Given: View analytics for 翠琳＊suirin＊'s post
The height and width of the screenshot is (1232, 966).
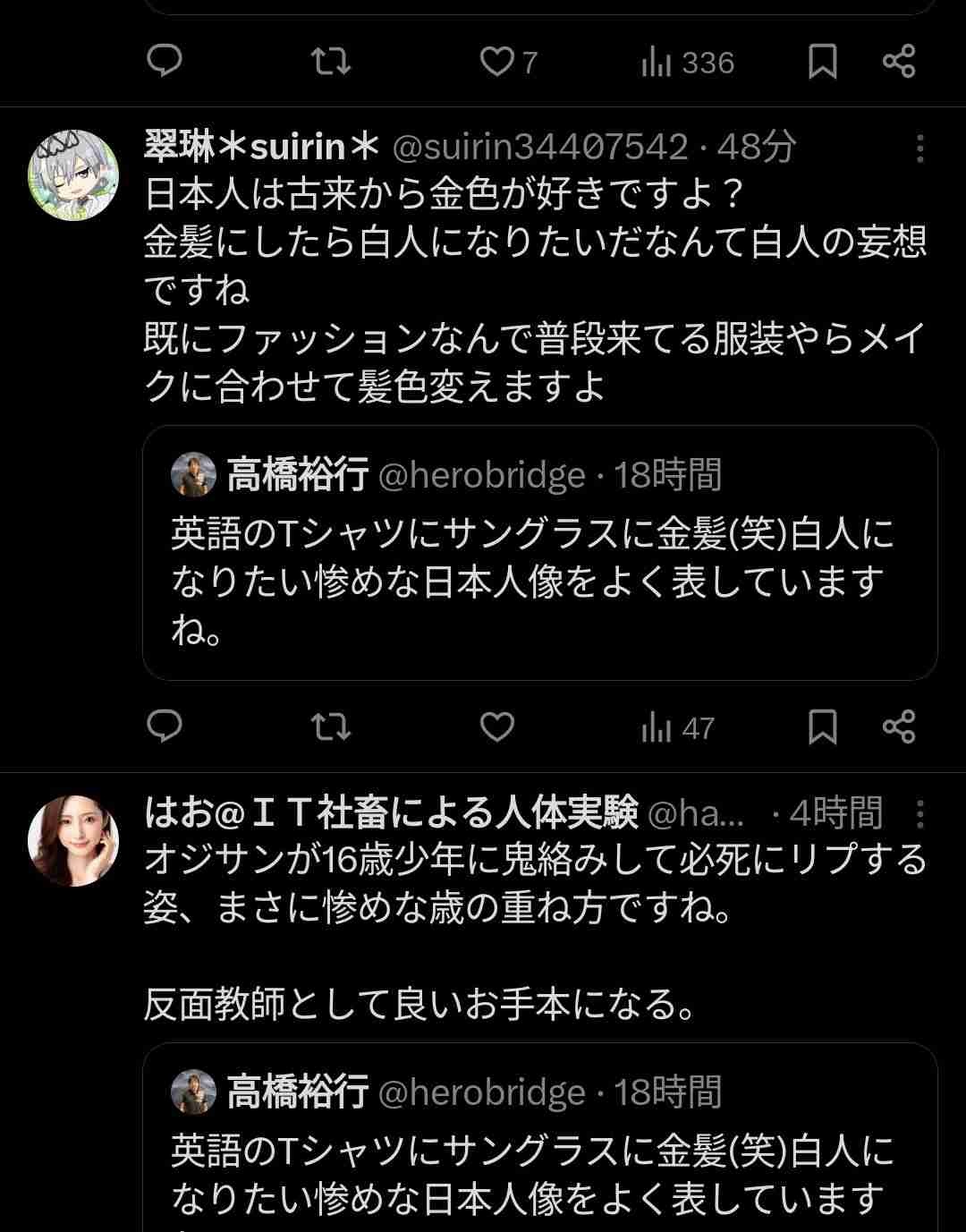Looking at the screenshot, I should [x=678, y=728].
